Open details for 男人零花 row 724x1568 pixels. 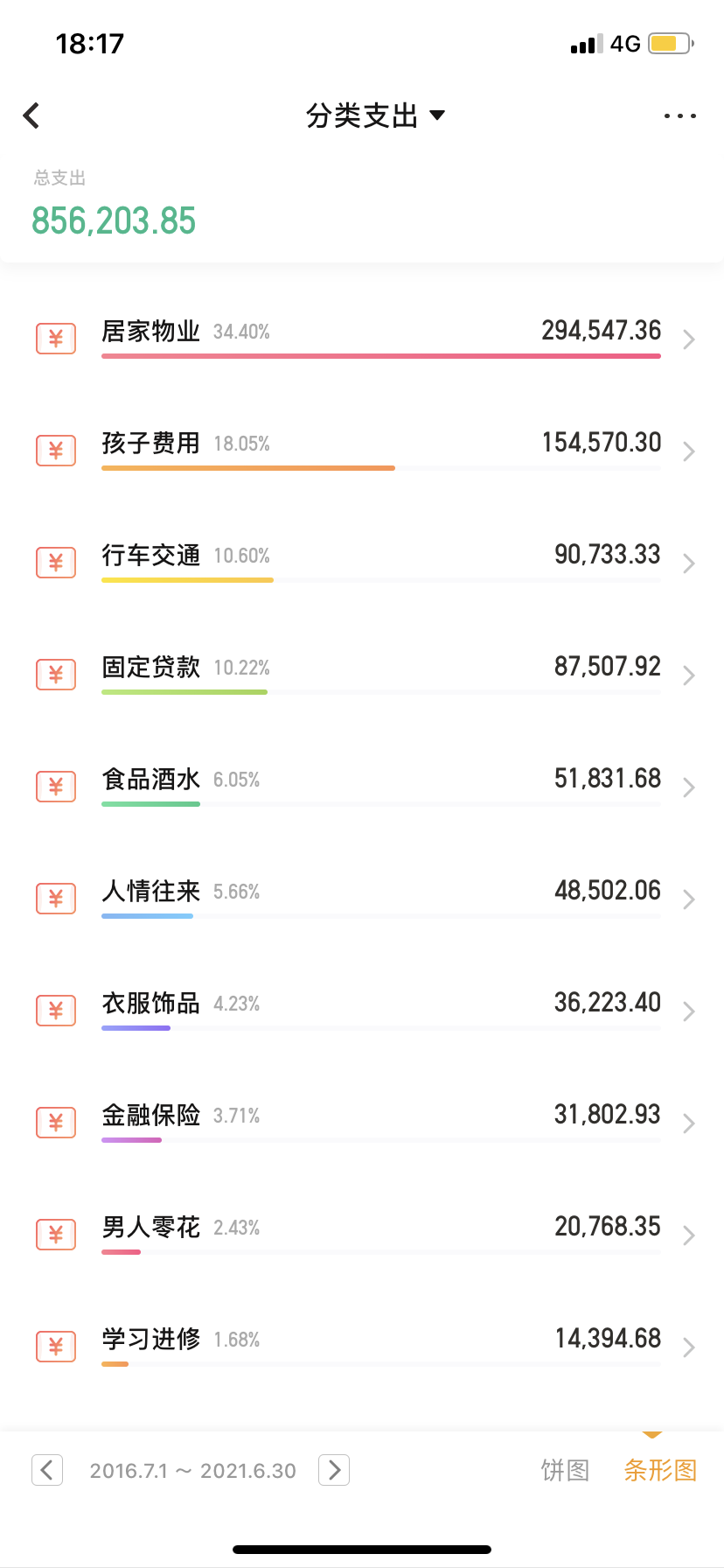coord(689,1235)
